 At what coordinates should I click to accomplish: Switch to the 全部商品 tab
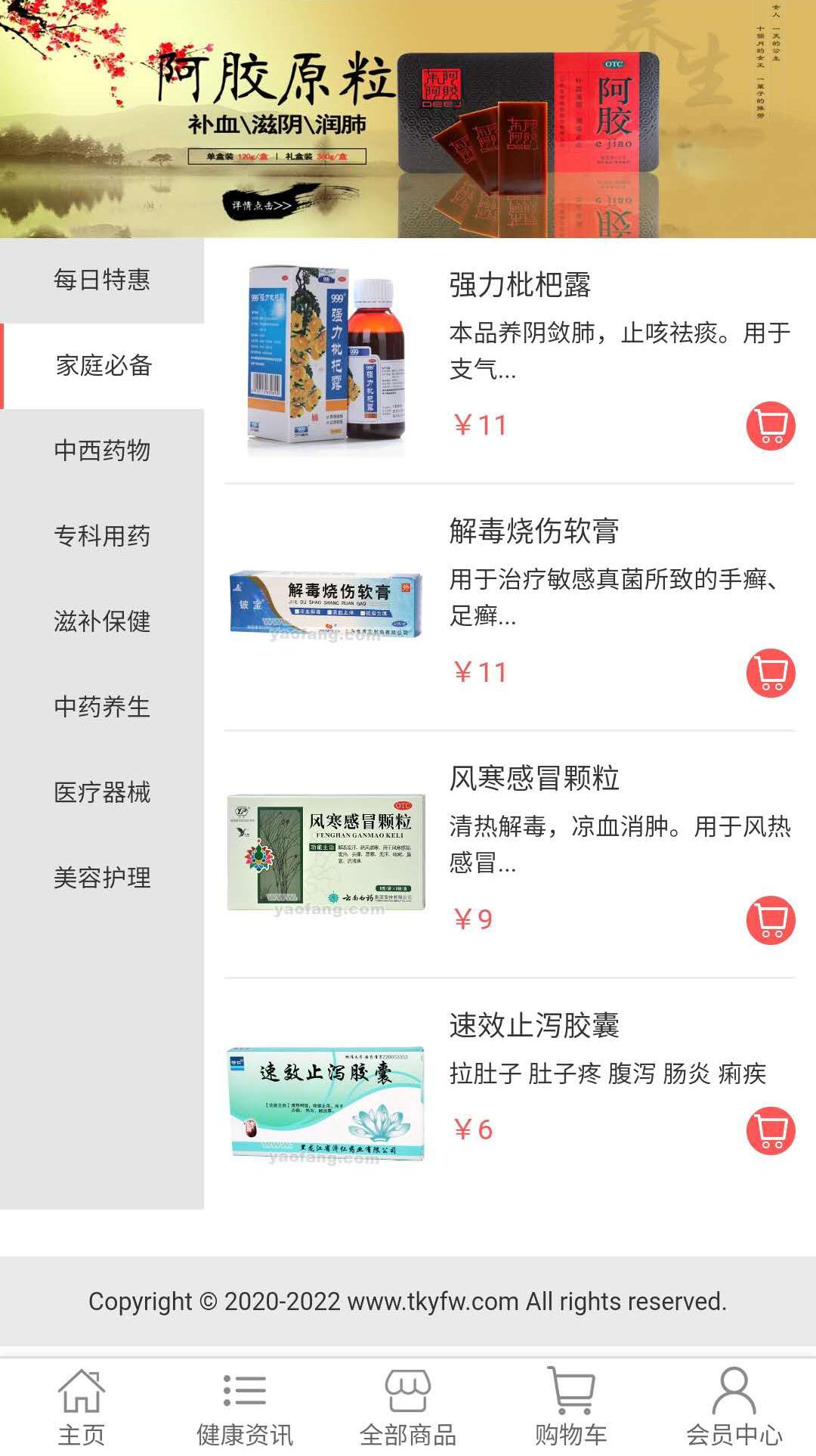(408, 1406)
